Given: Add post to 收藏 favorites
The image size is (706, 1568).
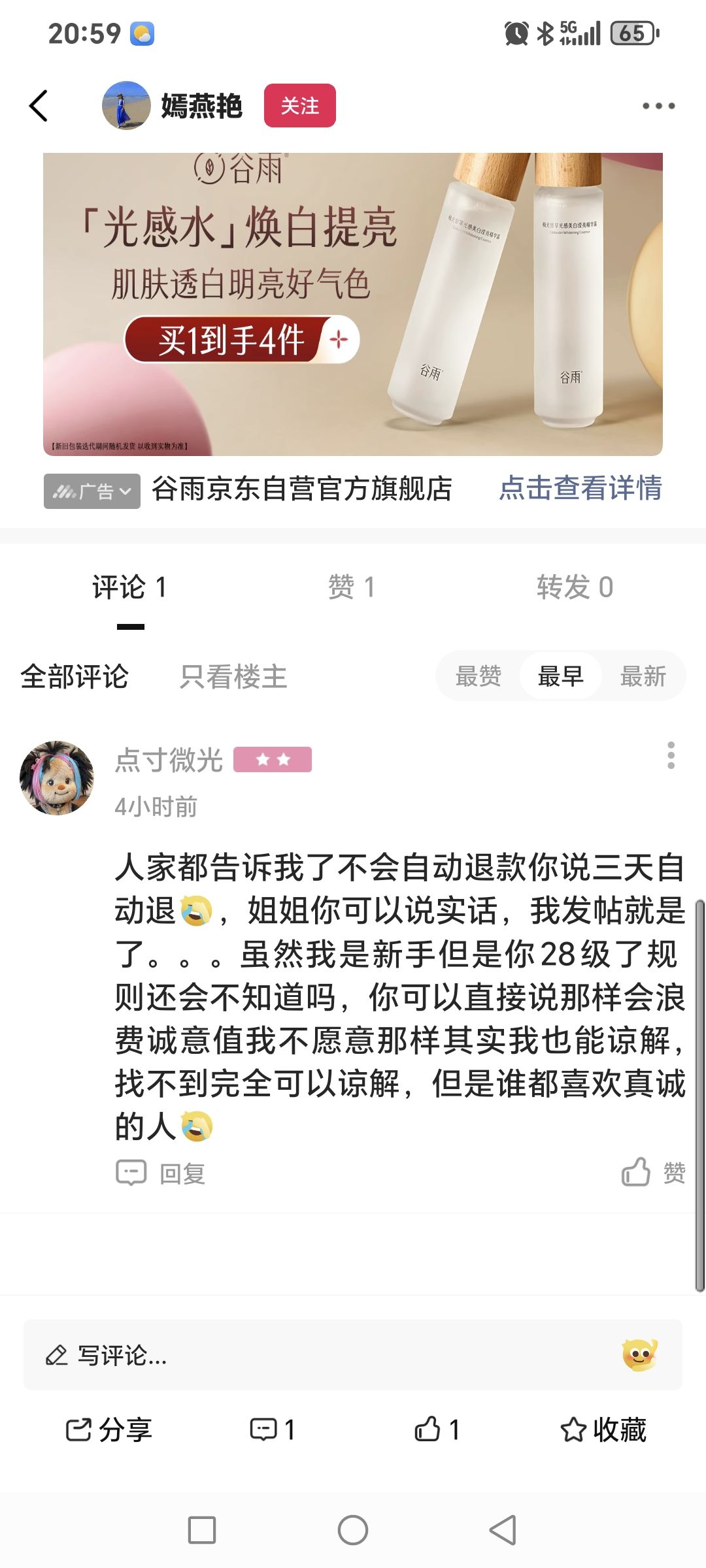Looking at the screenshot, I should click(603, 1429).
